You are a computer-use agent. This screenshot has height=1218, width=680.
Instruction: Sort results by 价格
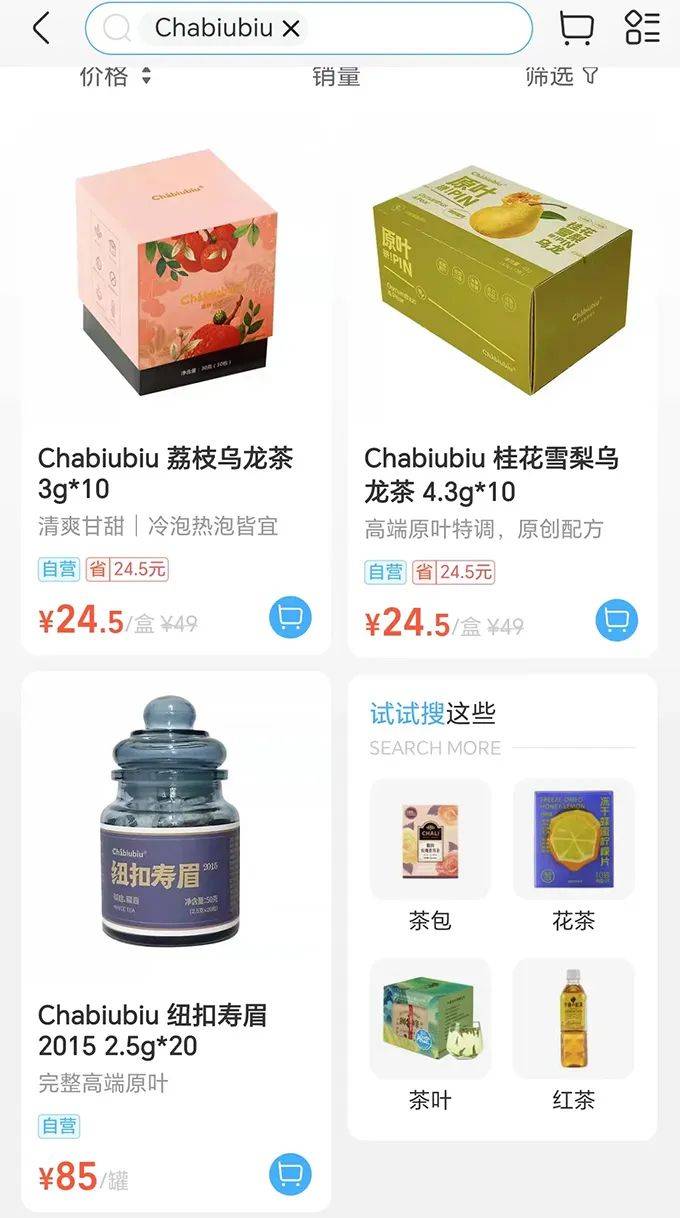(115, 76)
